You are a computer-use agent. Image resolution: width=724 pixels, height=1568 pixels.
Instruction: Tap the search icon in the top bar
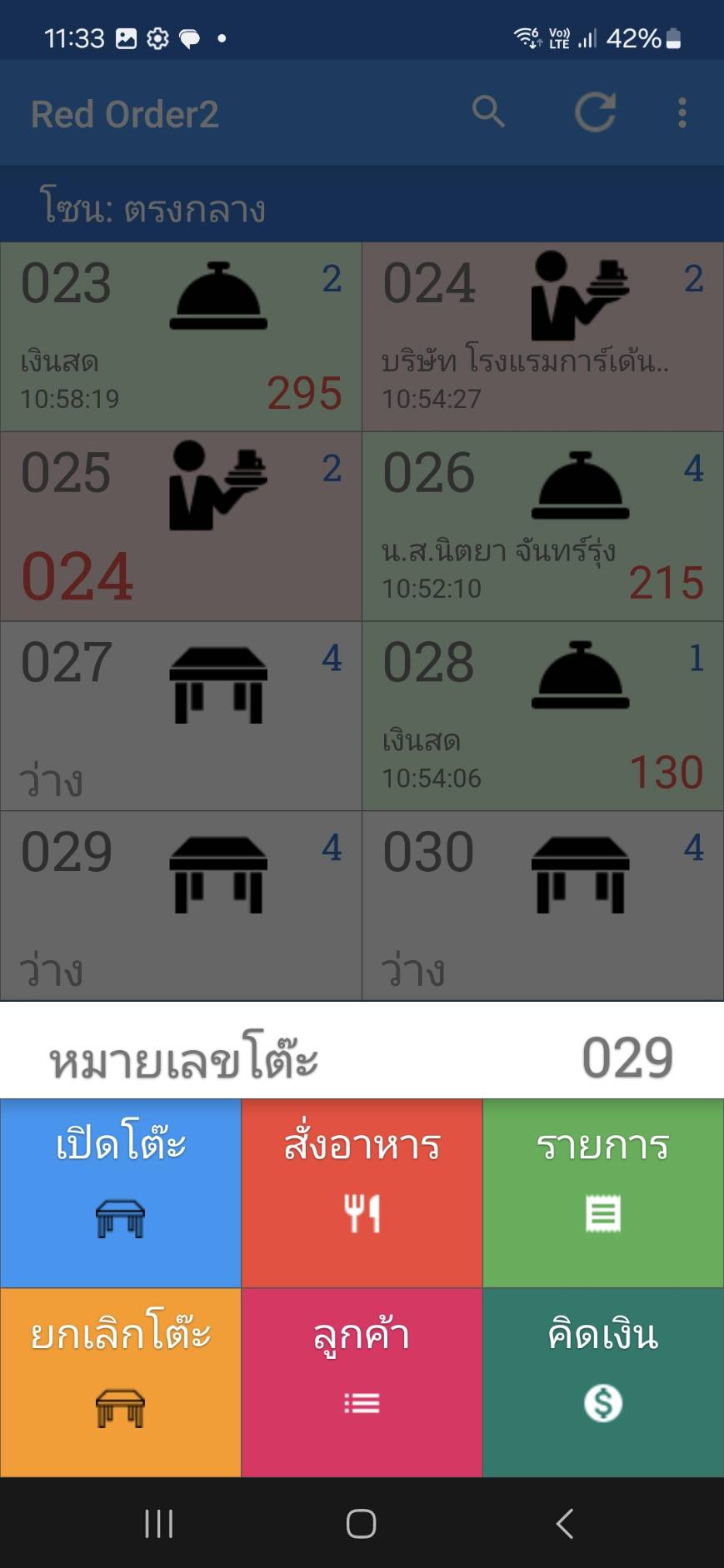pyautogui.click(x=488, y=112)
